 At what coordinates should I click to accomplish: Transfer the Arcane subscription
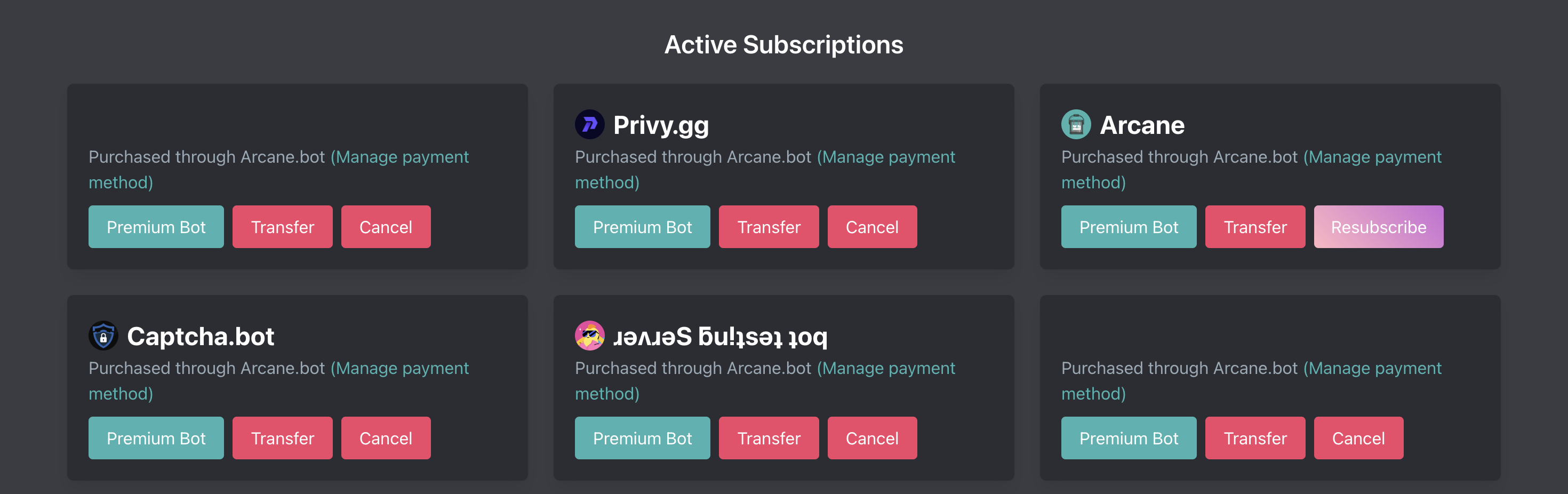point(1254,227)
